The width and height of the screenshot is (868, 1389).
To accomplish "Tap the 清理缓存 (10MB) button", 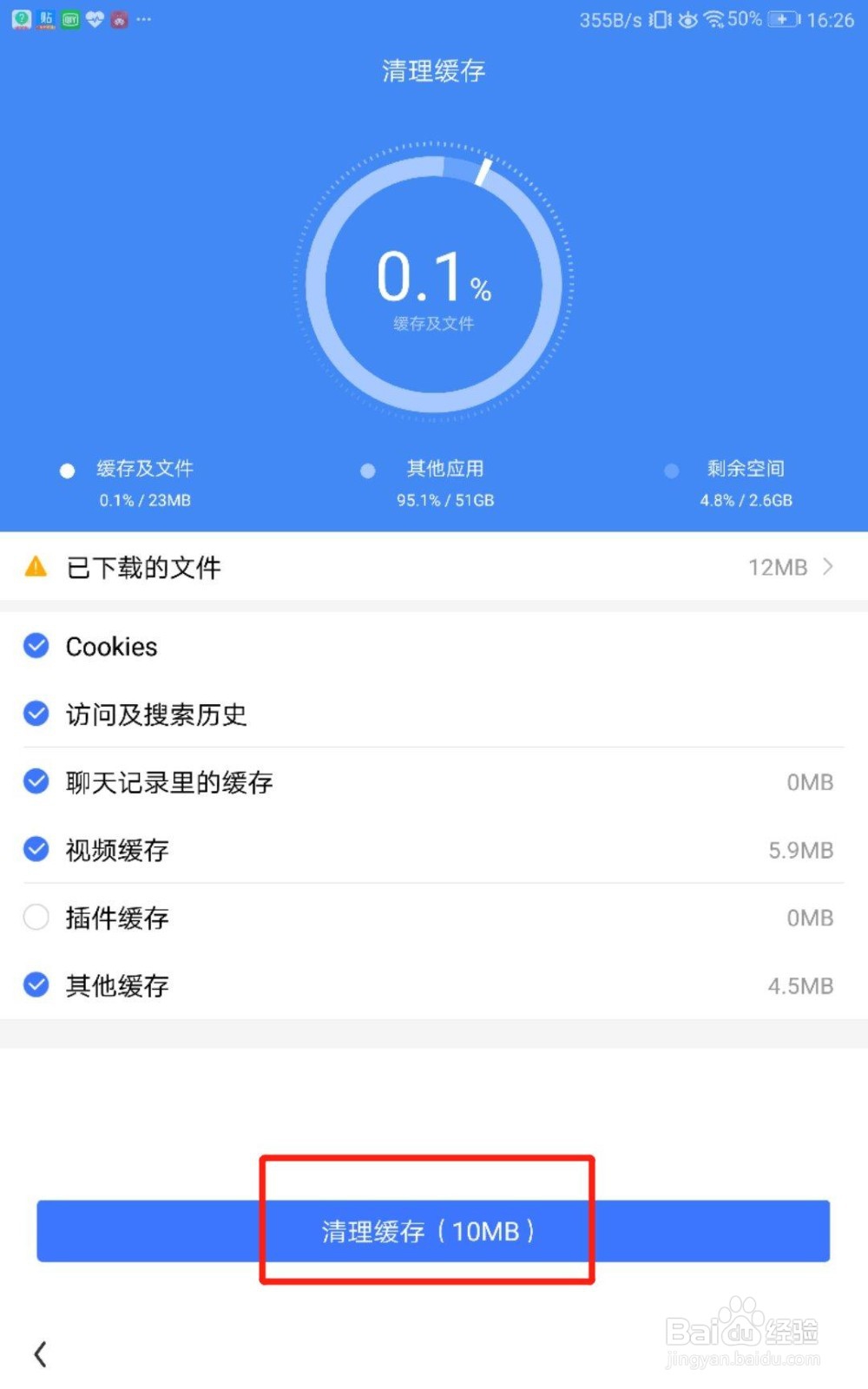I will click(432, 1231).
